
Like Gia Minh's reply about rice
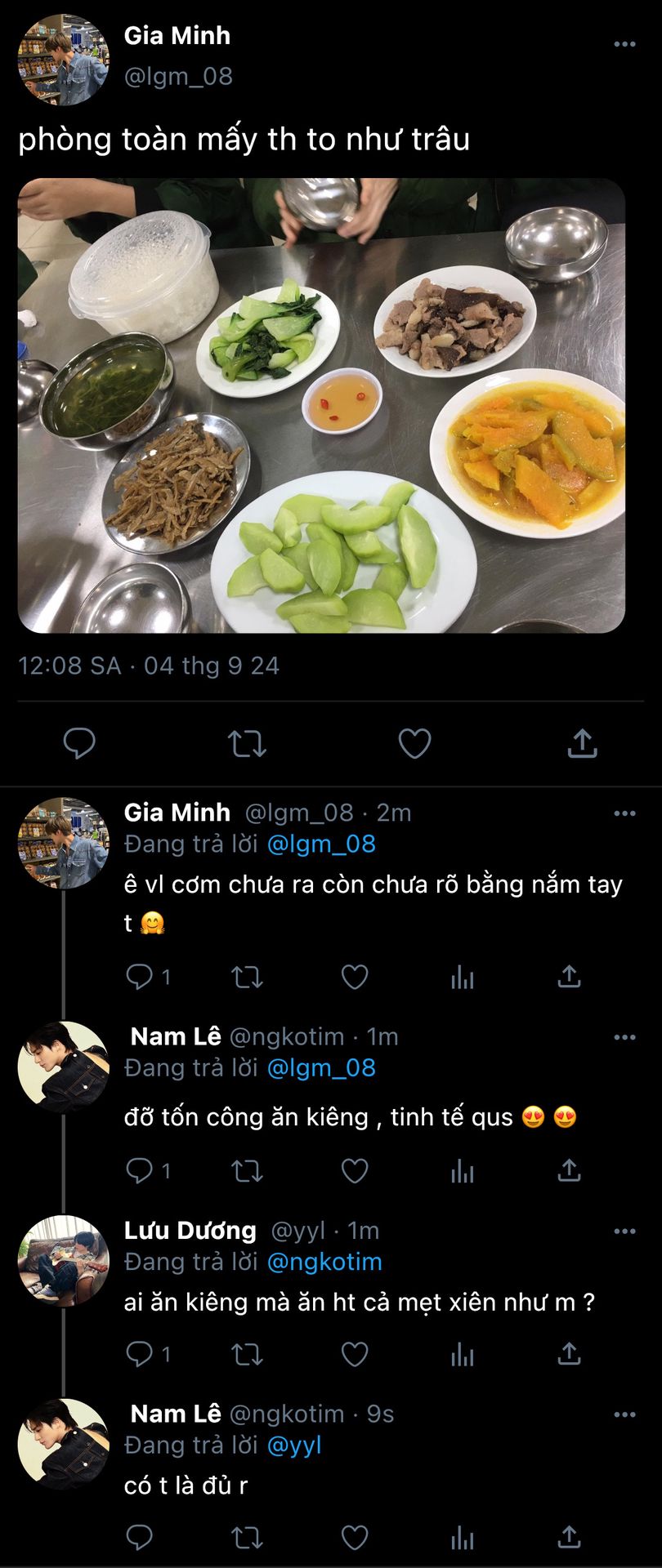(x=354, y=977)
